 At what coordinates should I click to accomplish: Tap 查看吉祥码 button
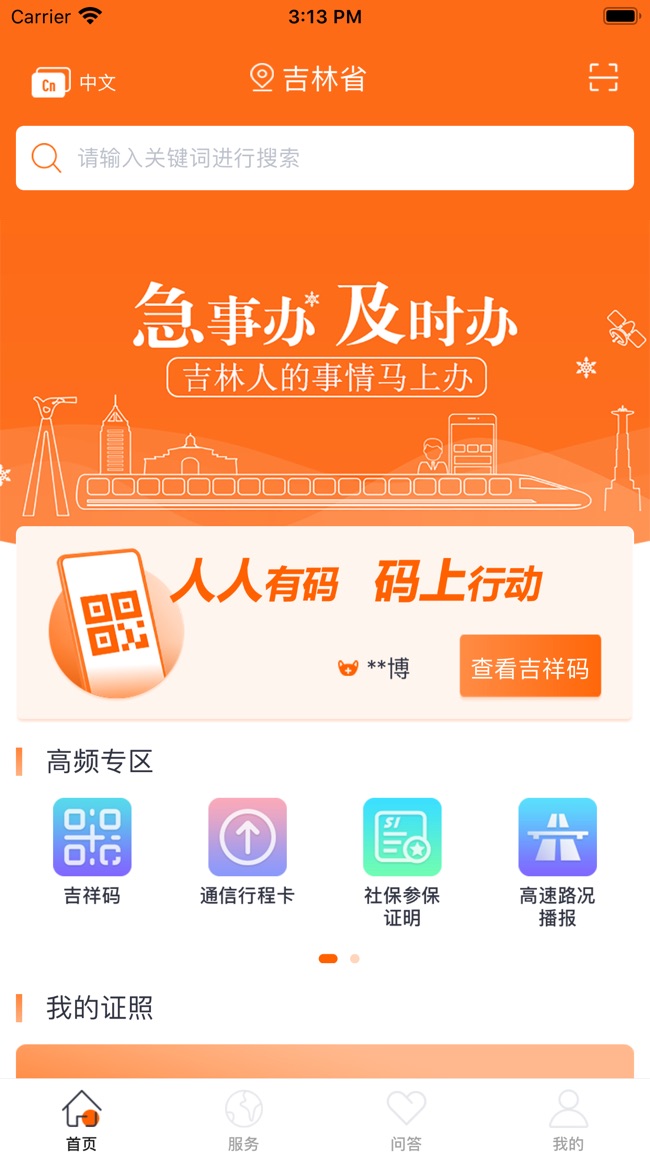530,667
